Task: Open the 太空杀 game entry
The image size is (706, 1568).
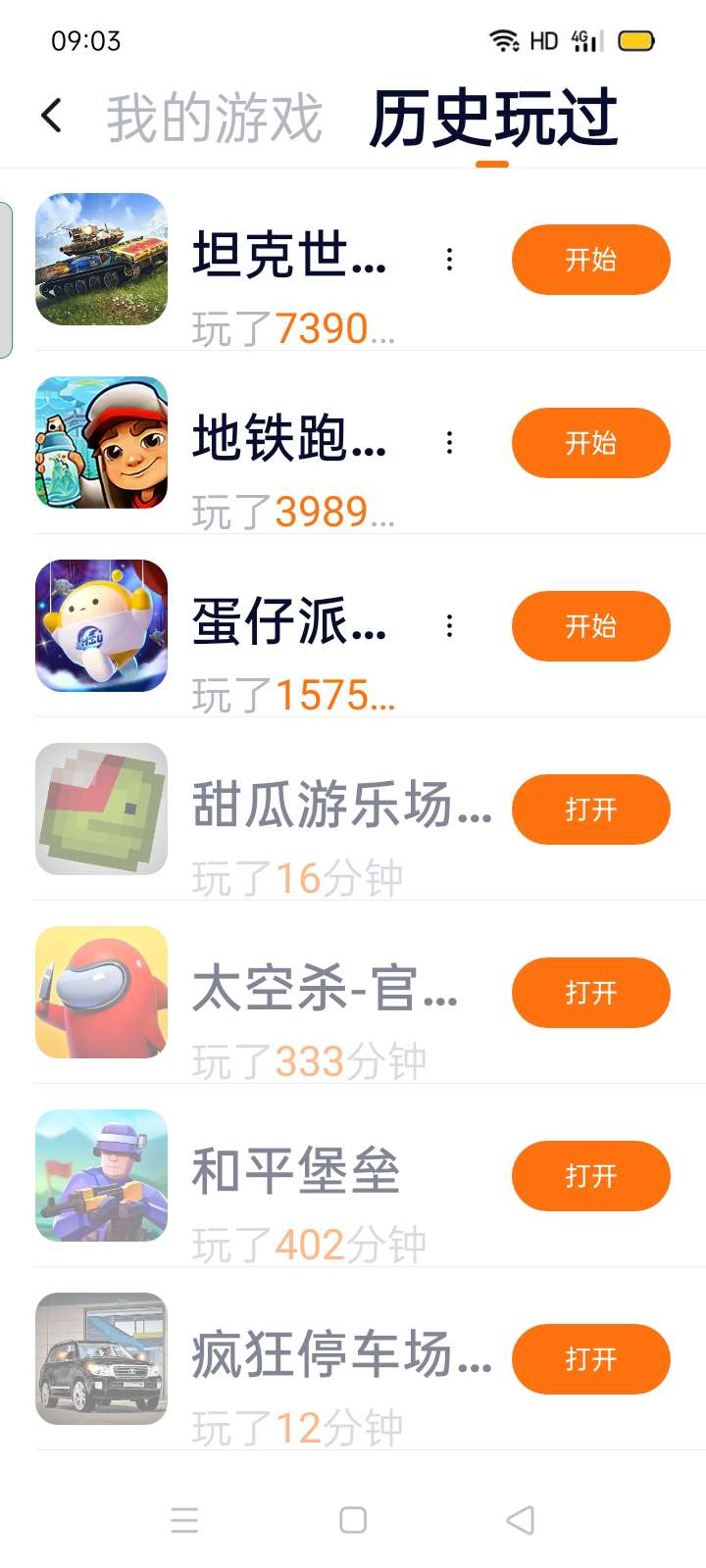Action: (x=324, y=989)
